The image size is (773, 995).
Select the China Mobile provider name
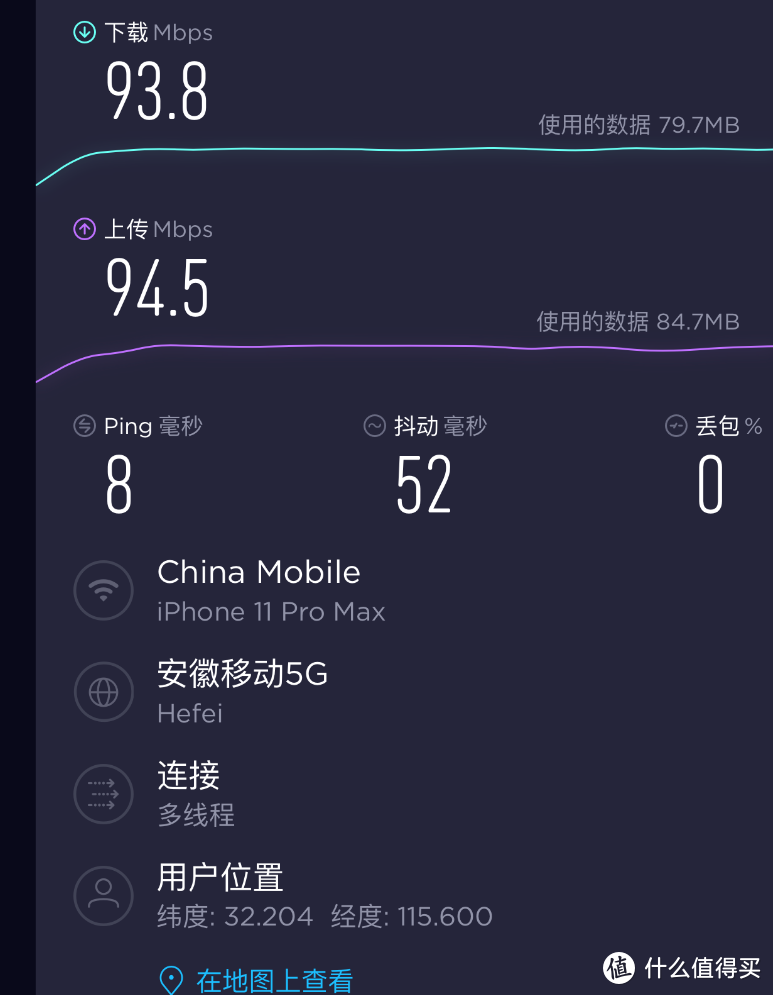pyautogui.click(x=258, y=572)
